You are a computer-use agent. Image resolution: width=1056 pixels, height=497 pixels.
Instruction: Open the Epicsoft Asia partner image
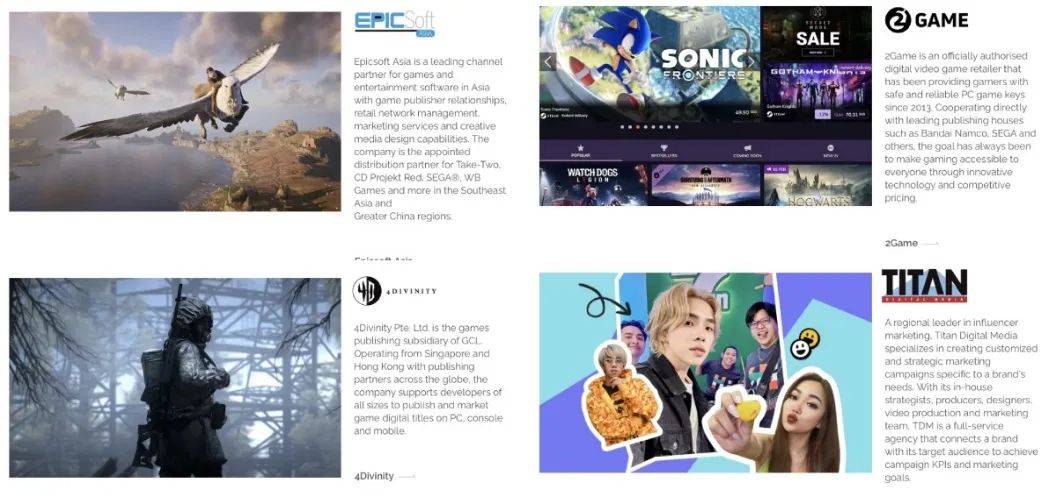coord(175,111)
